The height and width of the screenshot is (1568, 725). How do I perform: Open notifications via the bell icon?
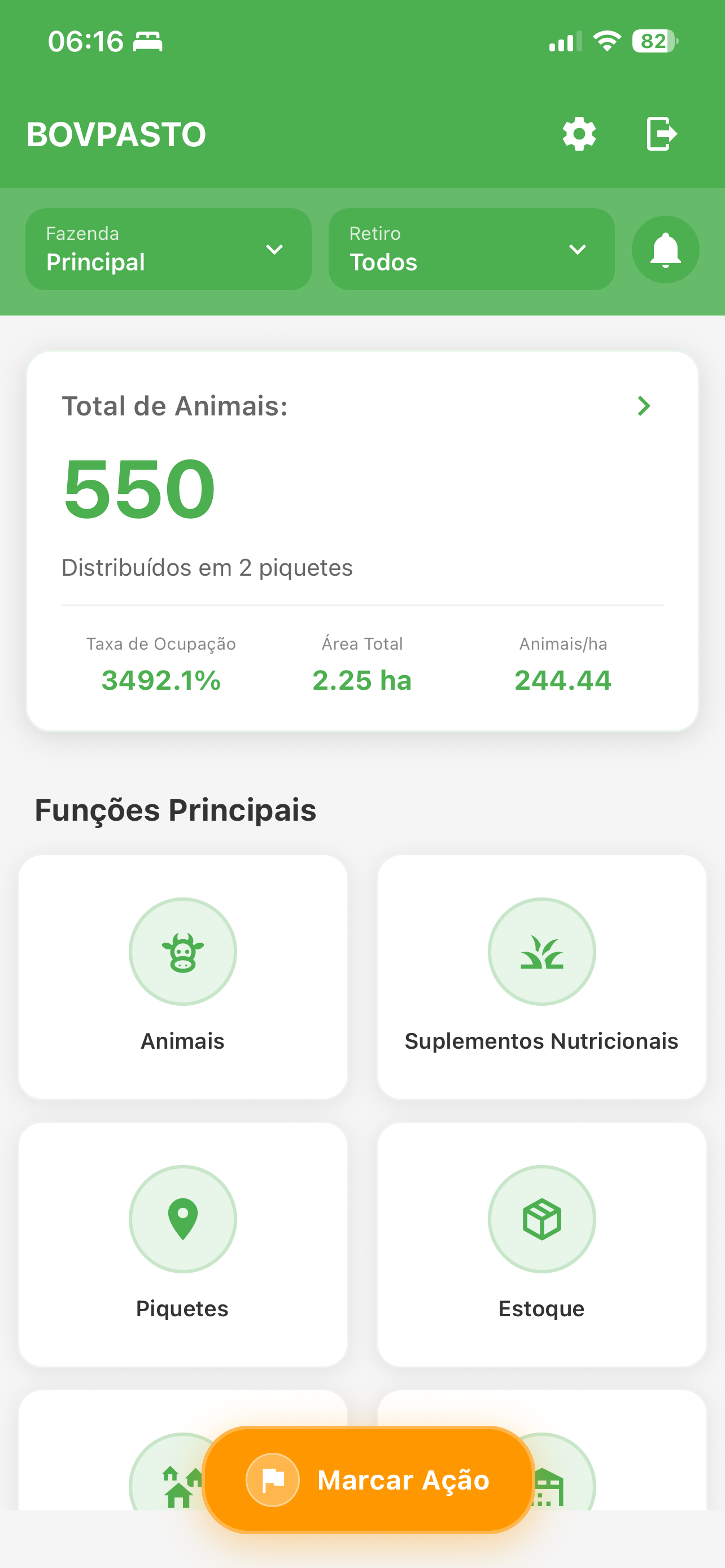665,249
